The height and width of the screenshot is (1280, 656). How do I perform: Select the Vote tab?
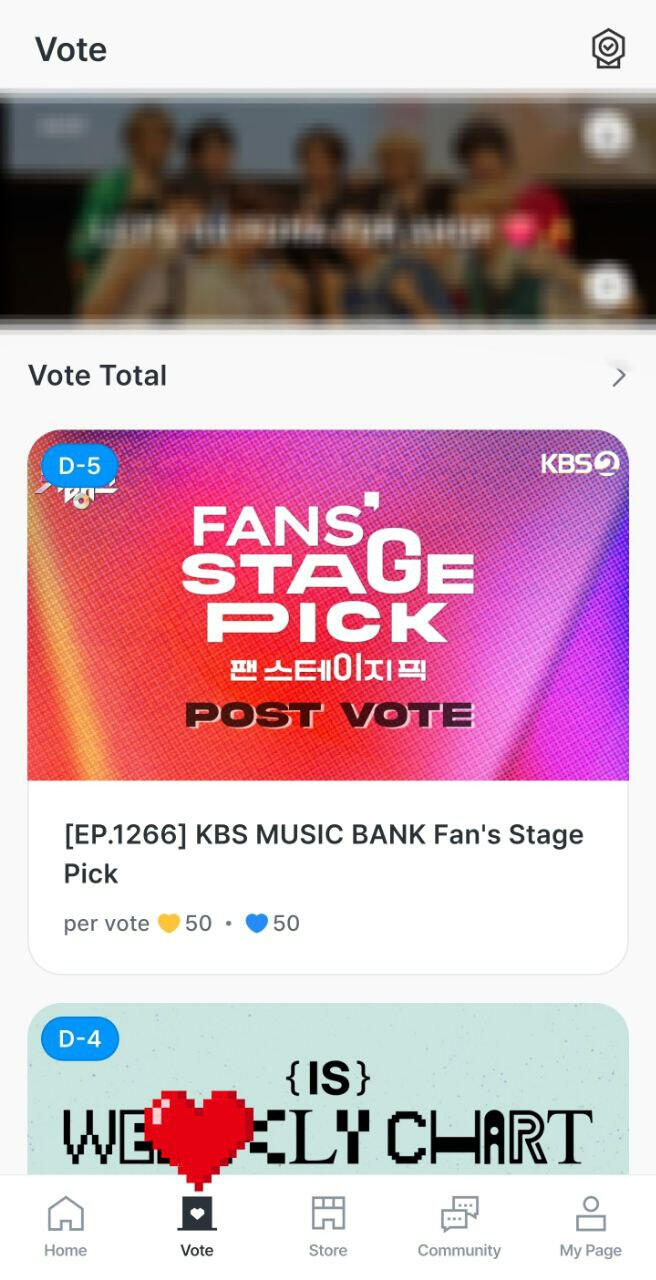197,1227
